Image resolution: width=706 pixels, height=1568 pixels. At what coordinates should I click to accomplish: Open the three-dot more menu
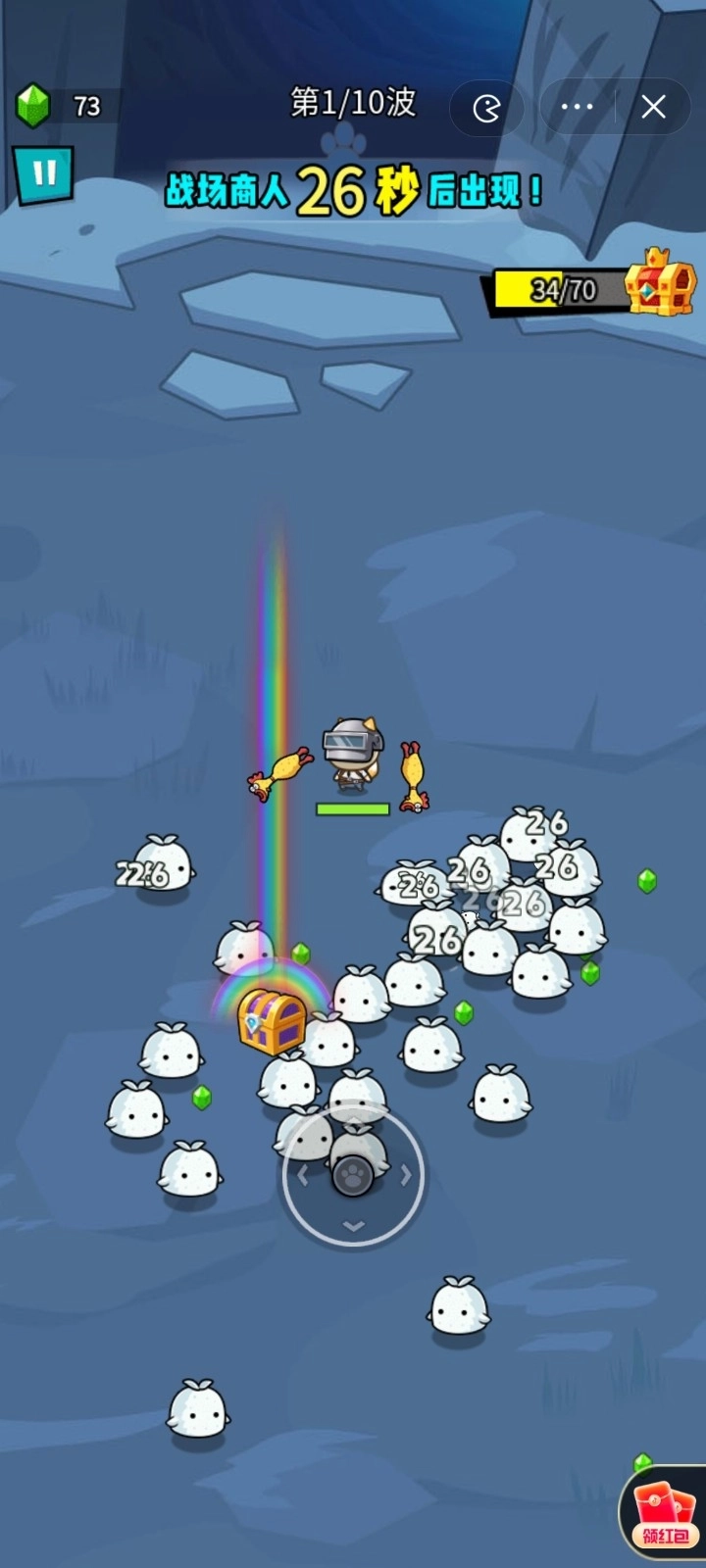click(x=577, y=107)
